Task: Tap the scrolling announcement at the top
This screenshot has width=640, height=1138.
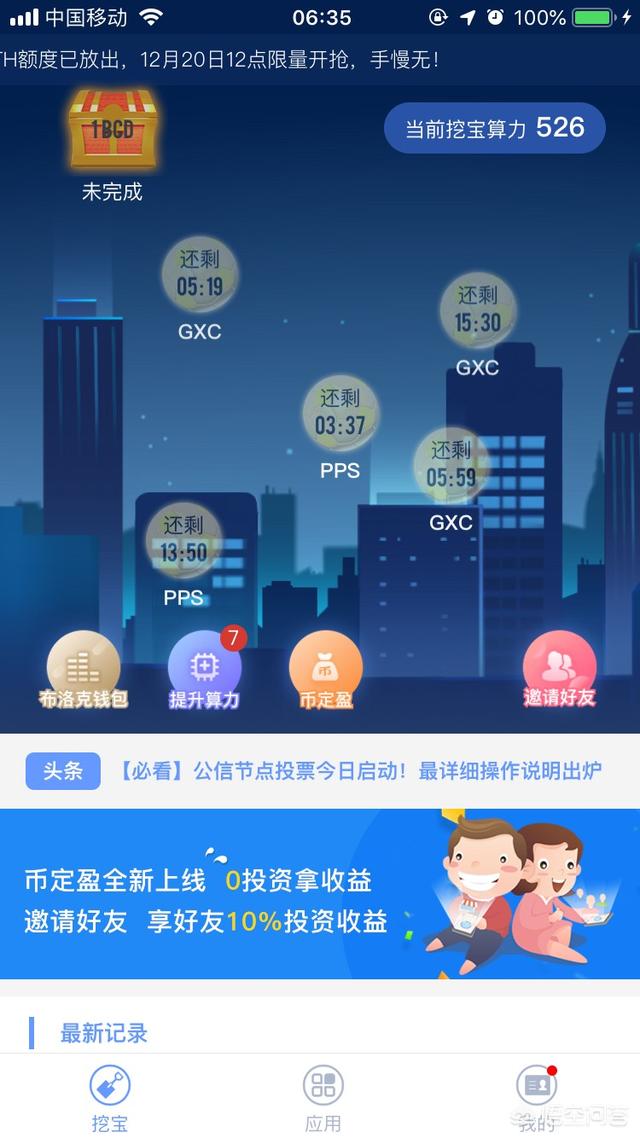Action: 220,60
